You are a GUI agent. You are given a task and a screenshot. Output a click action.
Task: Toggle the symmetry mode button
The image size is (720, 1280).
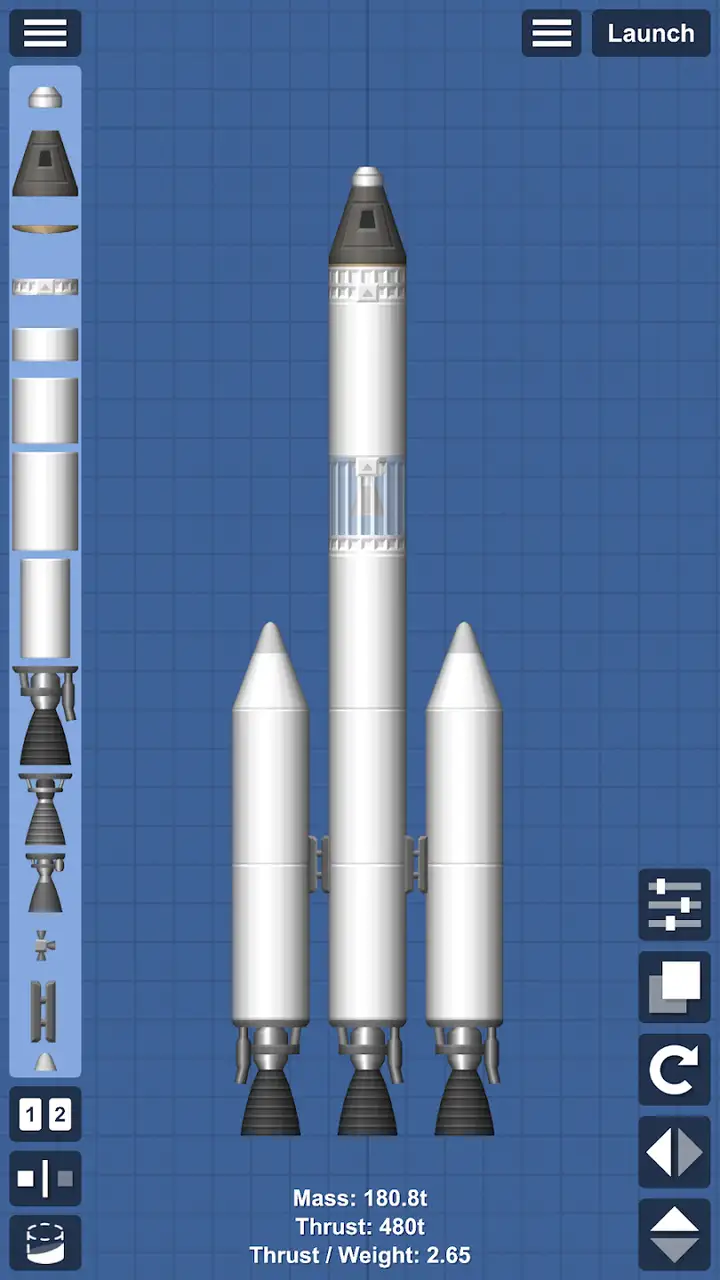click(x=45, y=1178)
